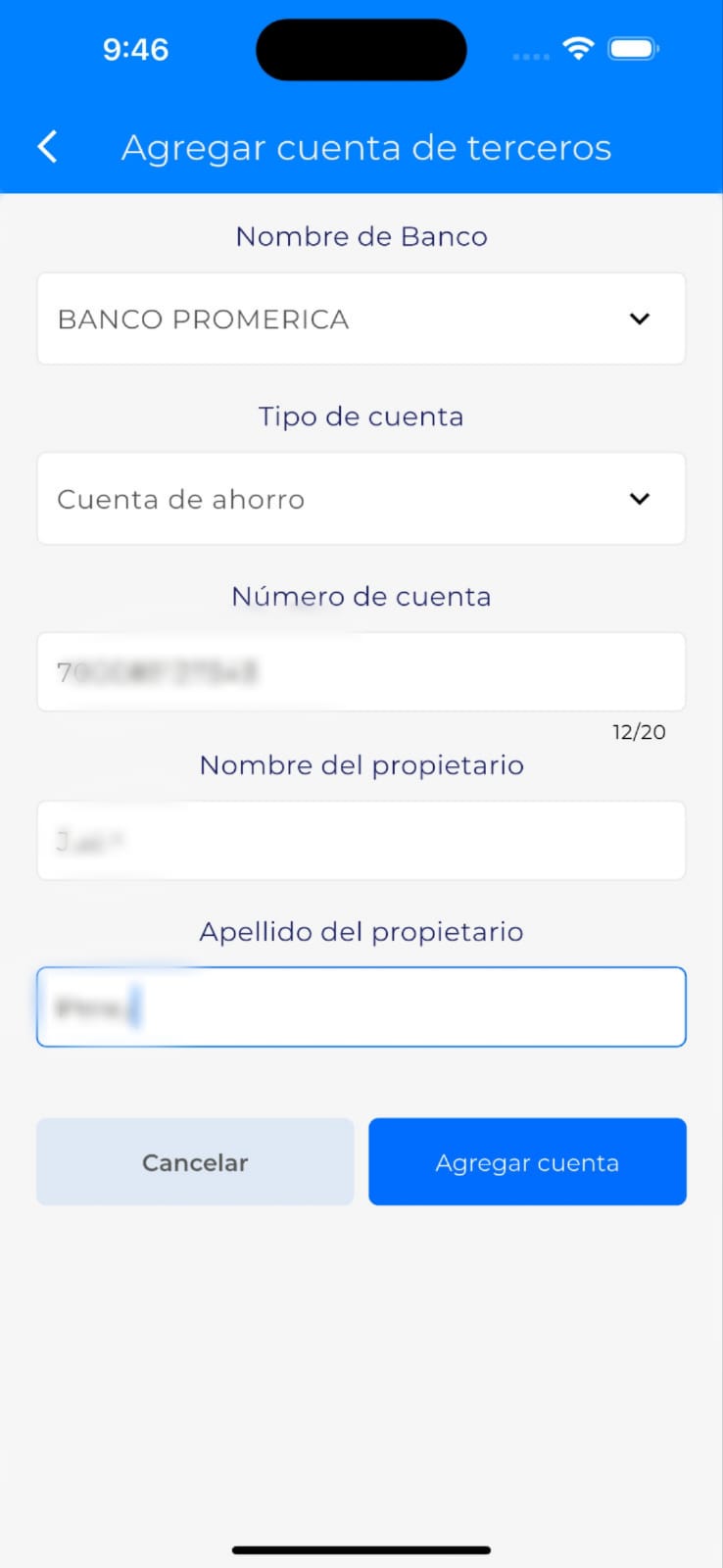Open the Nombre de Banco dropdown
Viewport: 723px width, 1568px height.
pyautogui.click(x=361, y=318)
